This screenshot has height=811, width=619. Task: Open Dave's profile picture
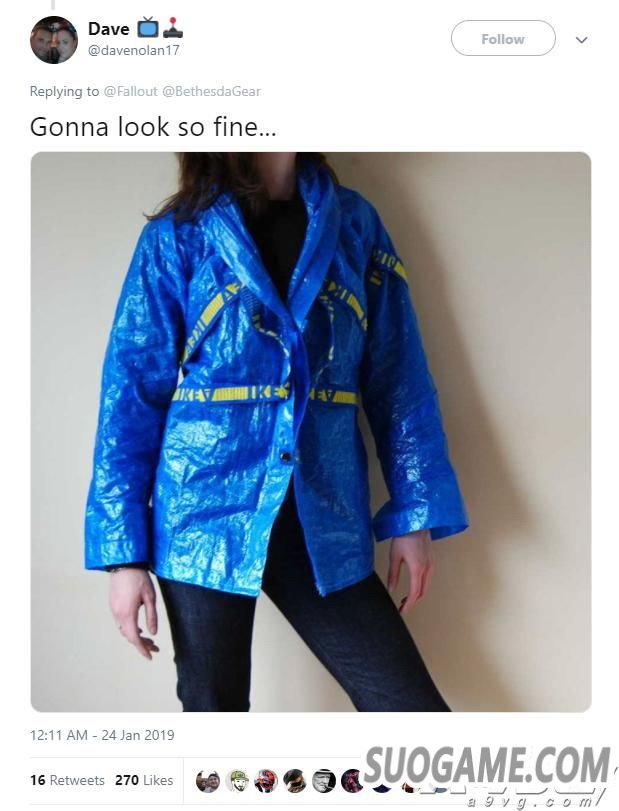[53, 40]
